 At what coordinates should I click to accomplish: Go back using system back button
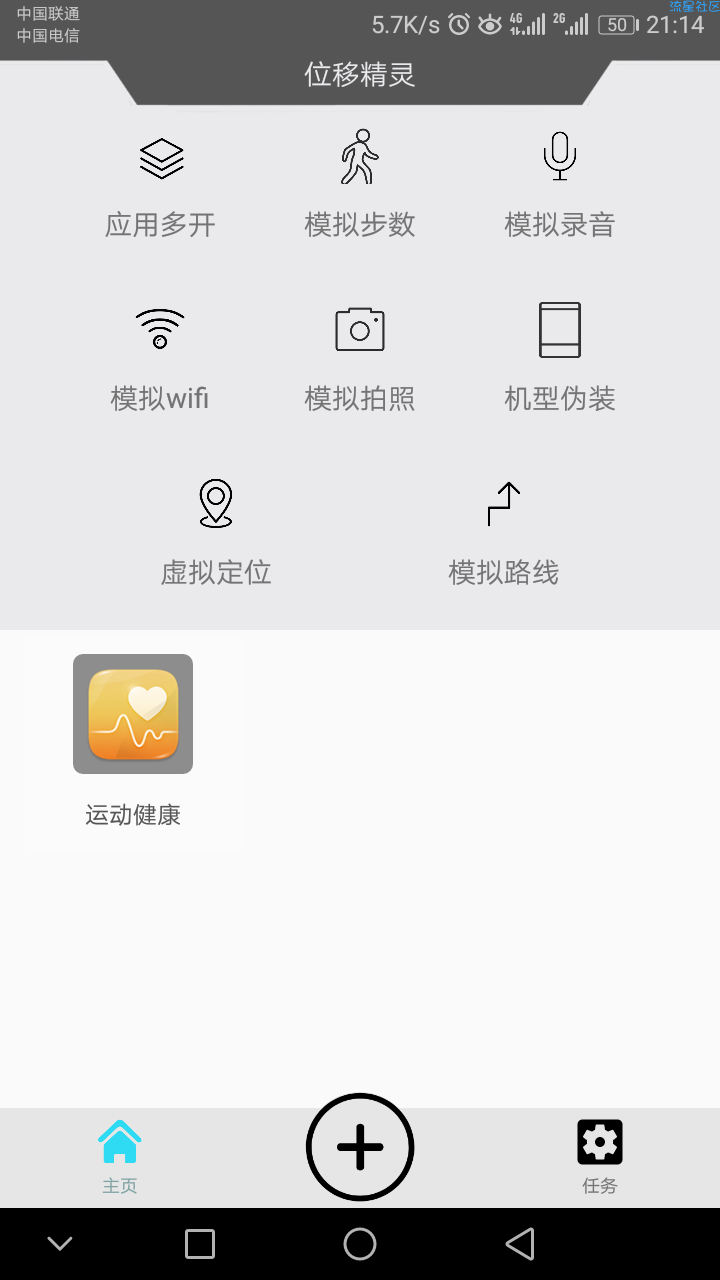pos(520,1244)
